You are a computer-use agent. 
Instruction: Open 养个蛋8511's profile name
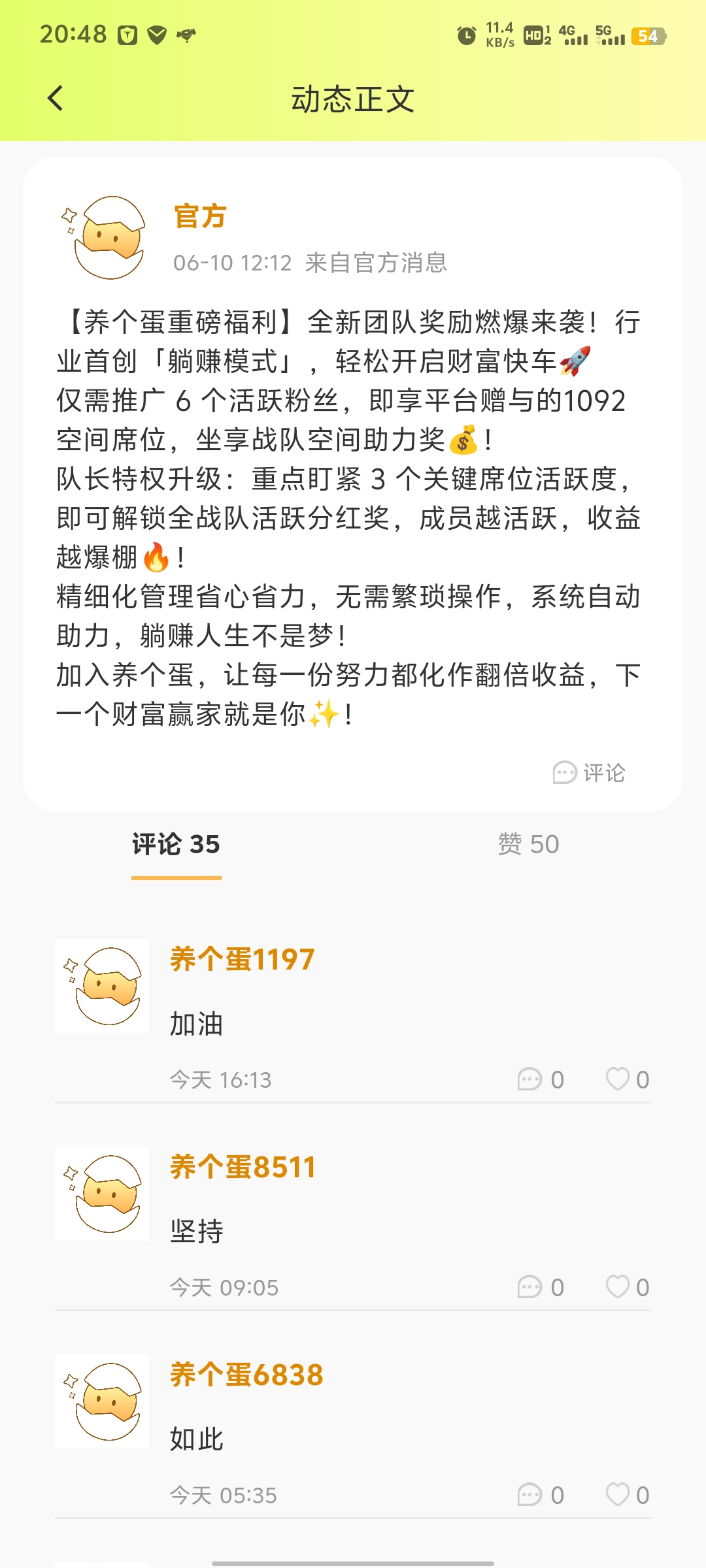(x=243, y=1167)
